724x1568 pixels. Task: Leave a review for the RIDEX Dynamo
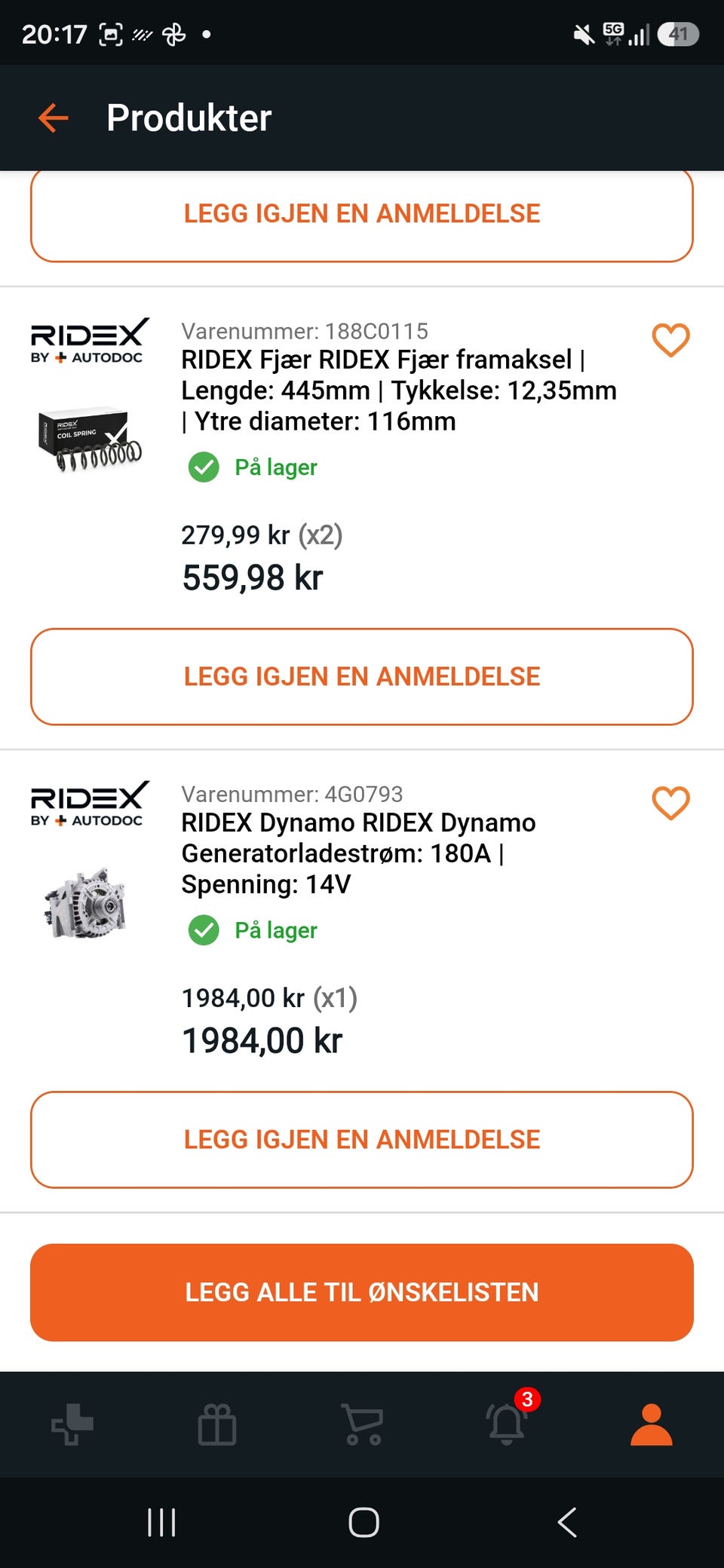point(362,1140)
